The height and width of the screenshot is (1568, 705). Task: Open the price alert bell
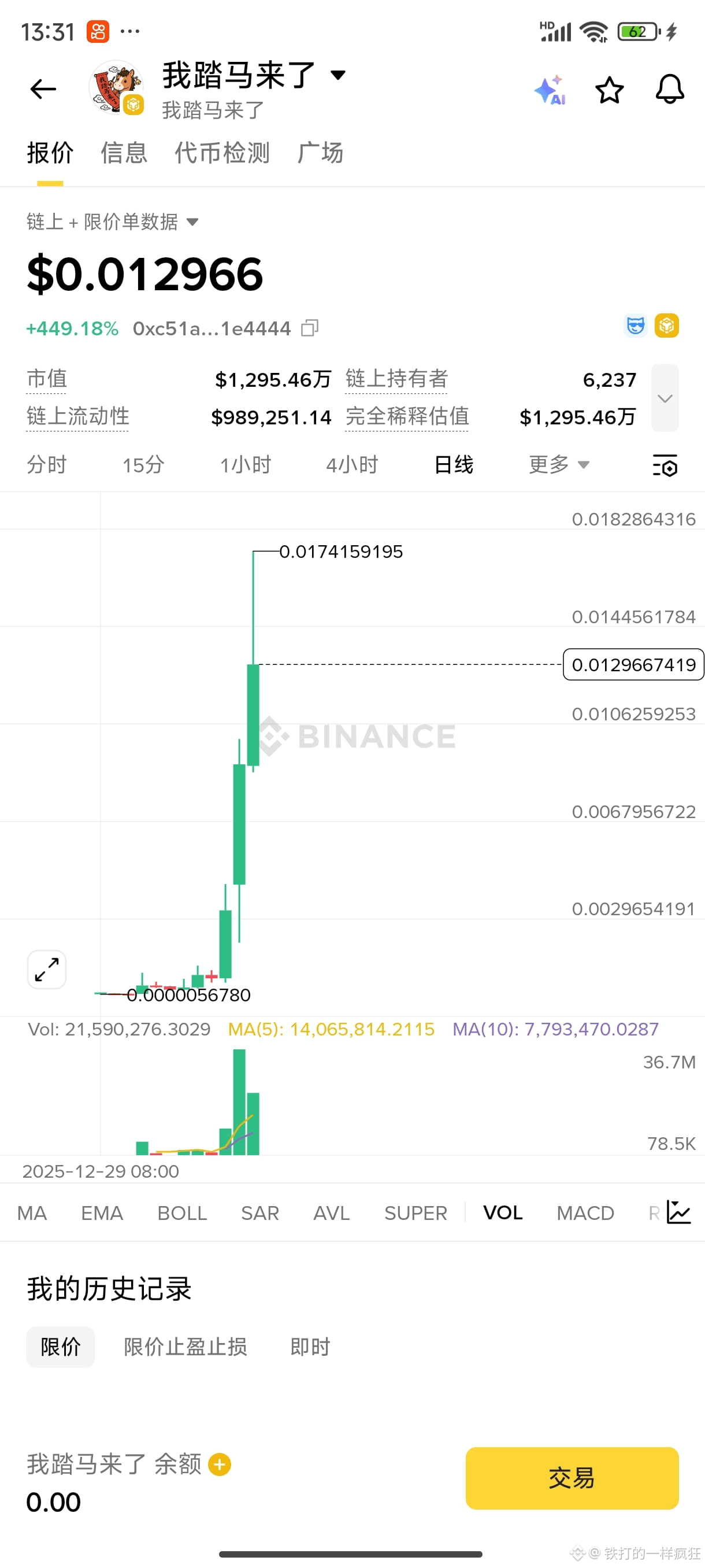coord(669,90)
